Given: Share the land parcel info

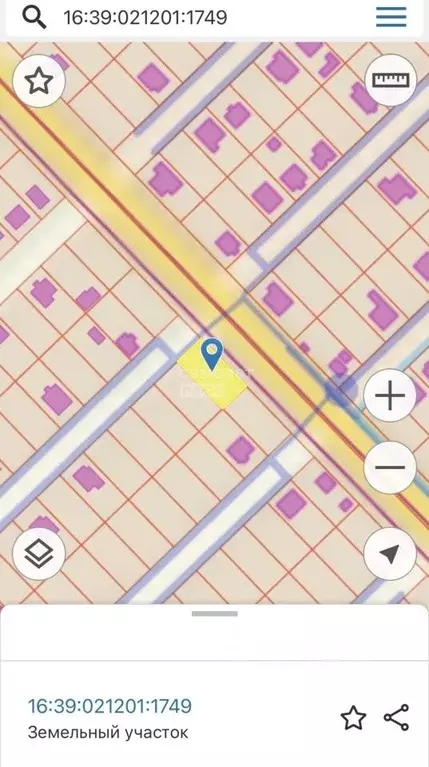Looking at the screenshot, I should click(x=396, y=718).
